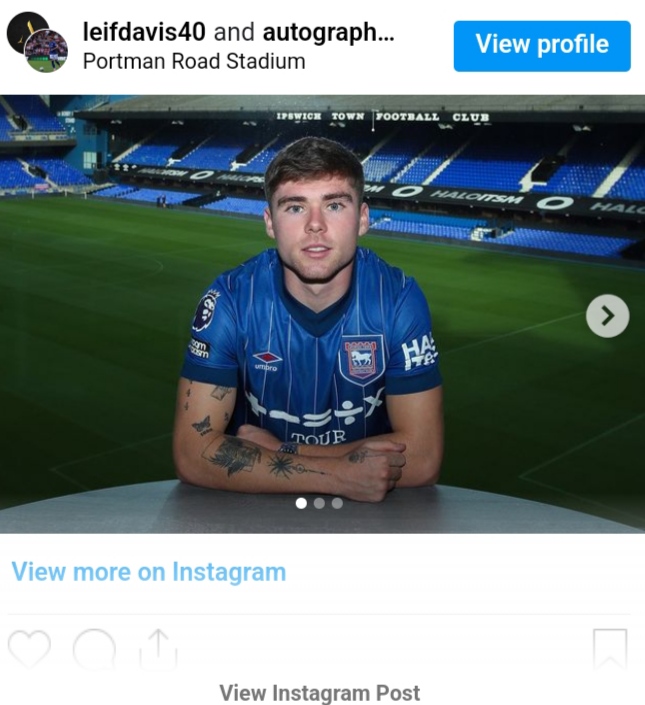
Task: Share this Instagram post
Action: (157, 649)
